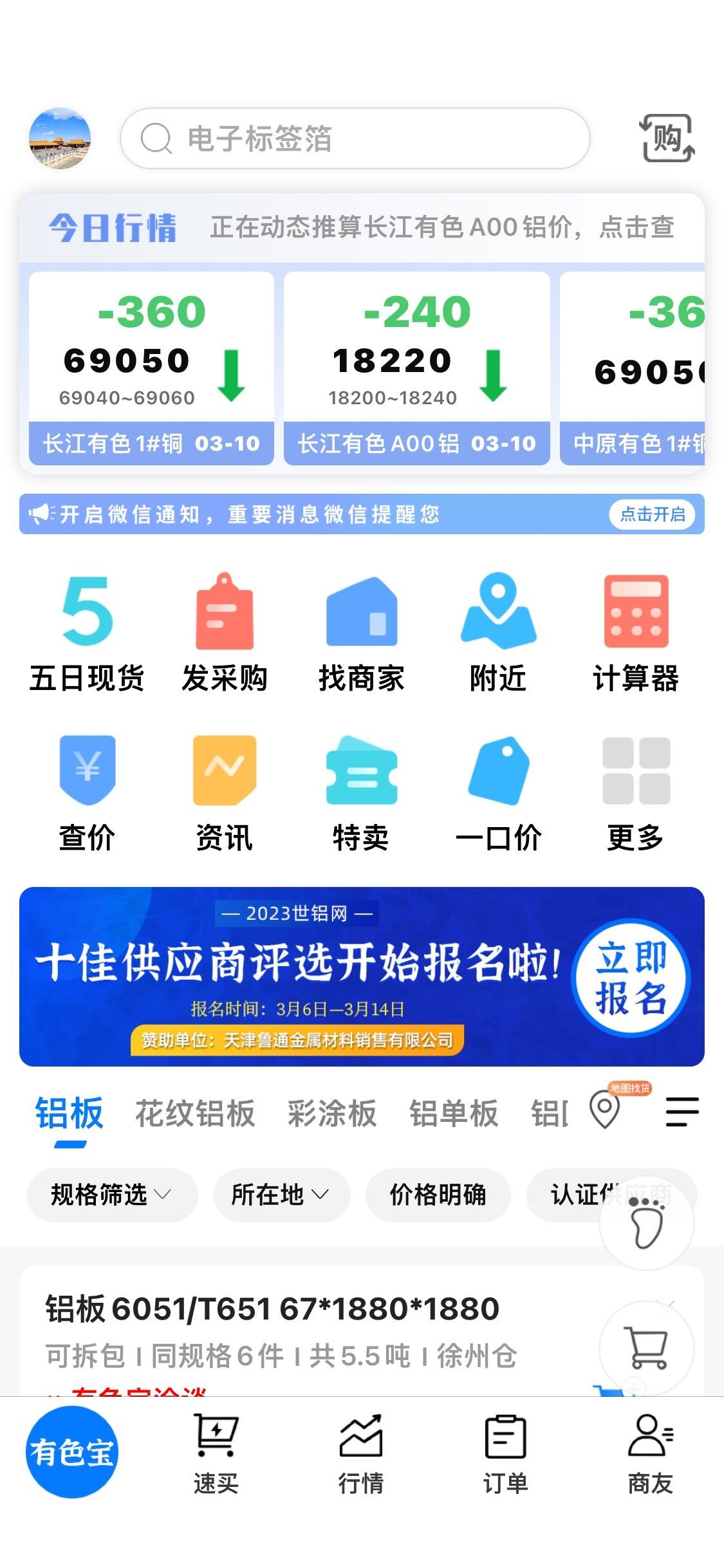Tap the profile avatar picture

click(x=60, y=138)
